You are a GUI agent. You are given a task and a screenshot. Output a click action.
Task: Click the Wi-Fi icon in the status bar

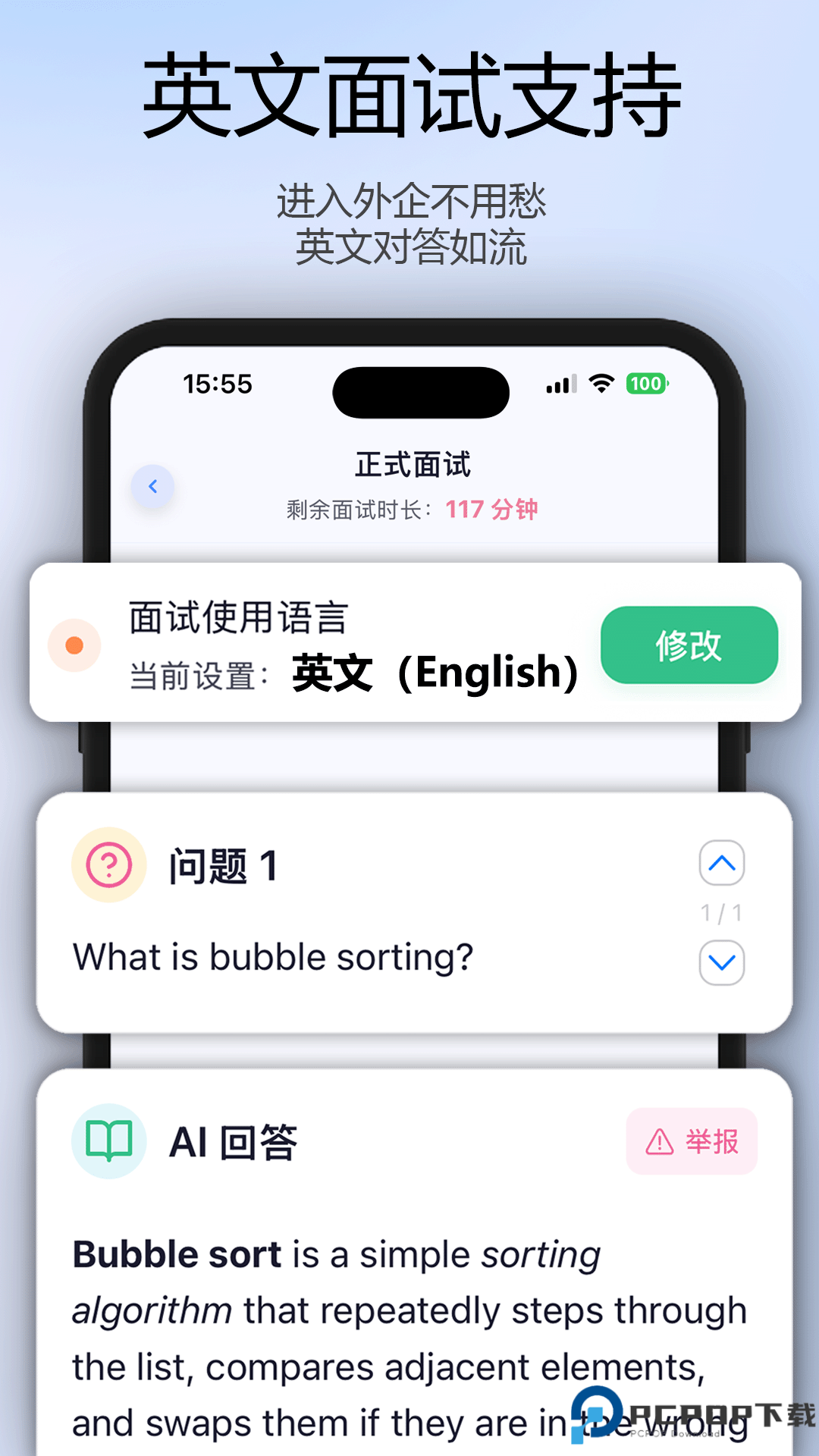point(601,385)
